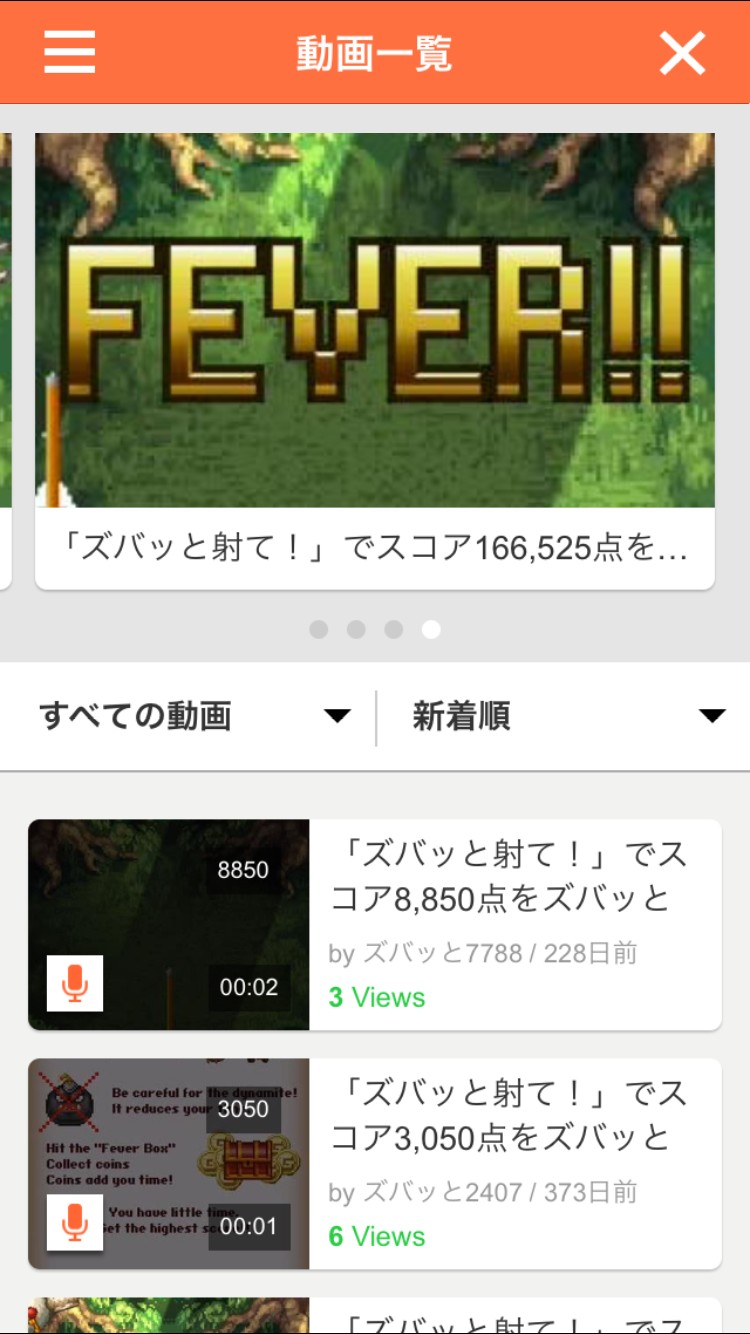Open the 8,850点 video by ズバッと7788
The height and width of the screenshot is (1334, 750).
point(374,924)
